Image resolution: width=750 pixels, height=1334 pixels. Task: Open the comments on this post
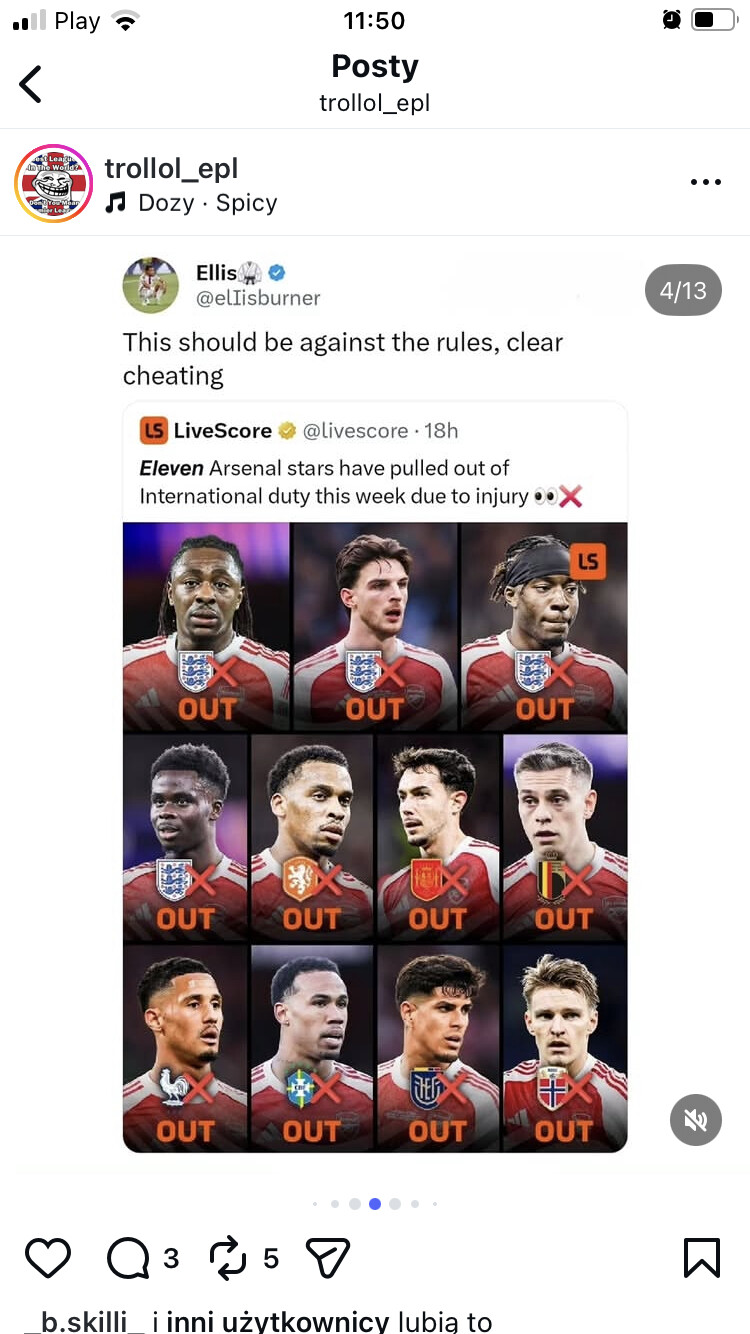click(x=128, y=1257)
